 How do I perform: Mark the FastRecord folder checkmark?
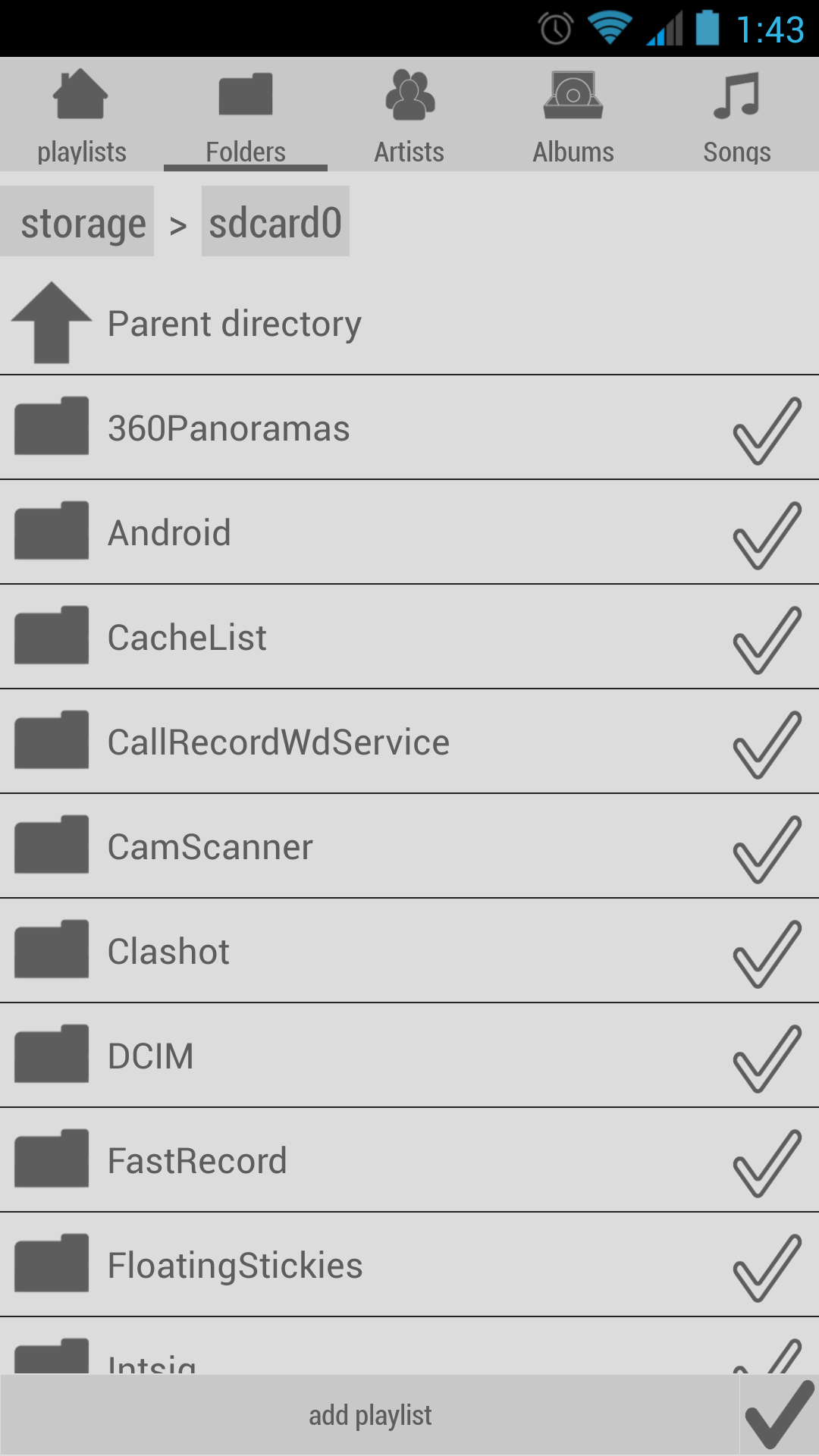767,1163
